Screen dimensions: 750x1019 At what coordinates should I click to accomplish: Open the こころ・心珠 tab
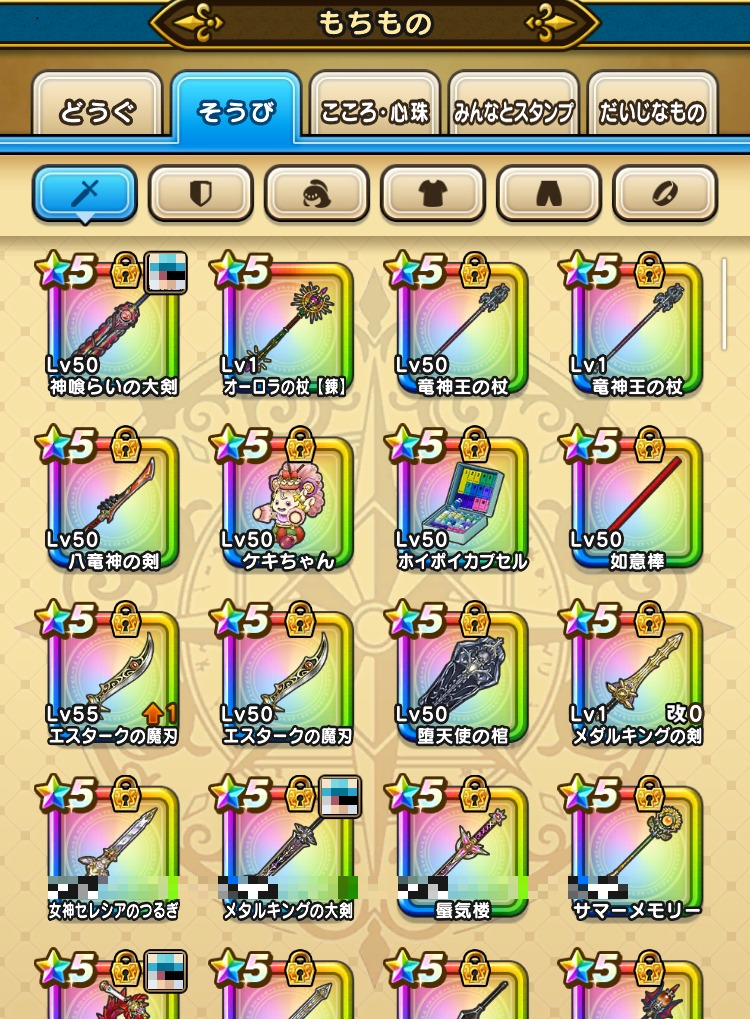(x=375, y=112)
